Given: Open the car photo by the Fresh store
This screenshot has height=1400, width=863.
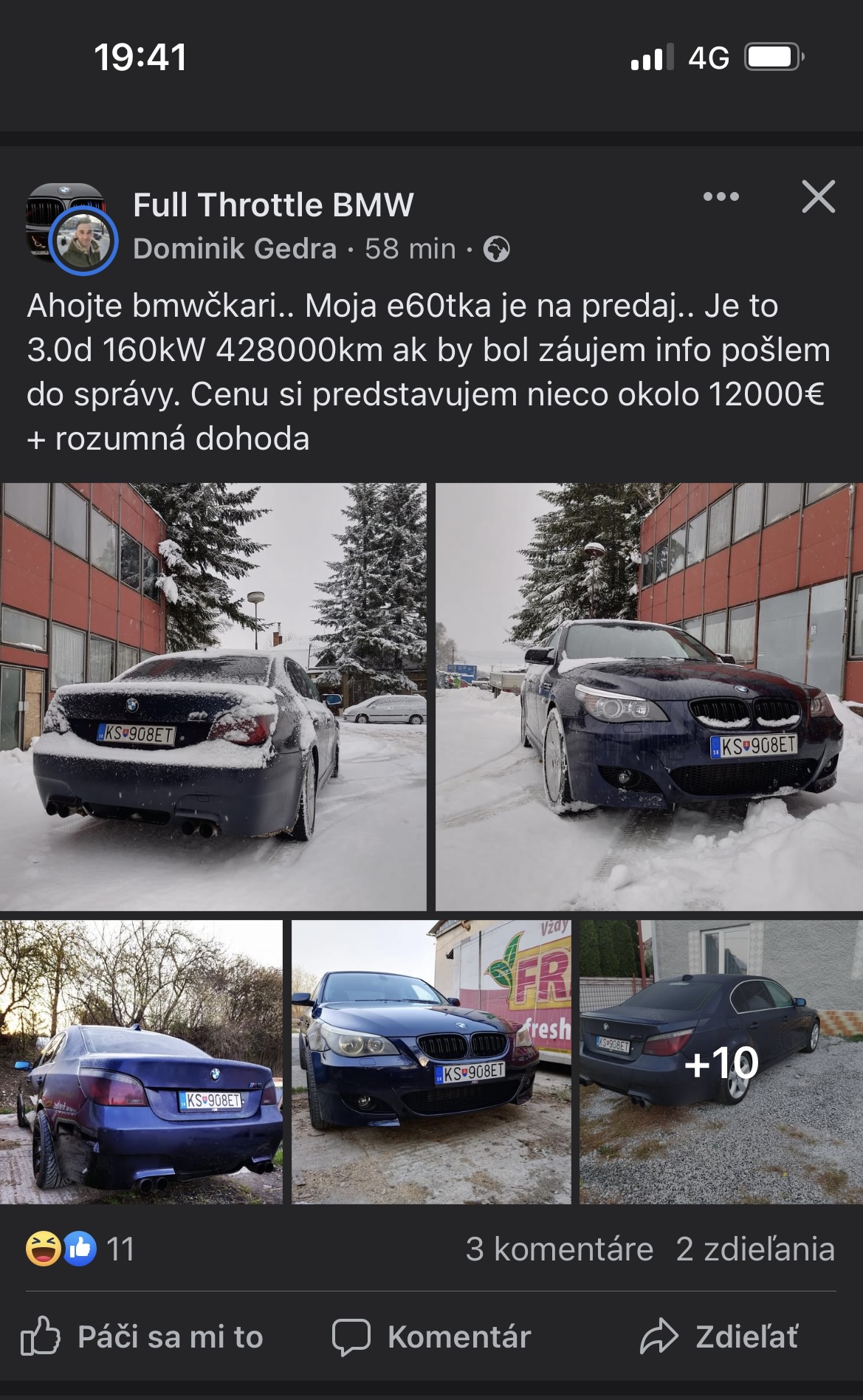Looking at the screenshot, I should point(431,1062).
